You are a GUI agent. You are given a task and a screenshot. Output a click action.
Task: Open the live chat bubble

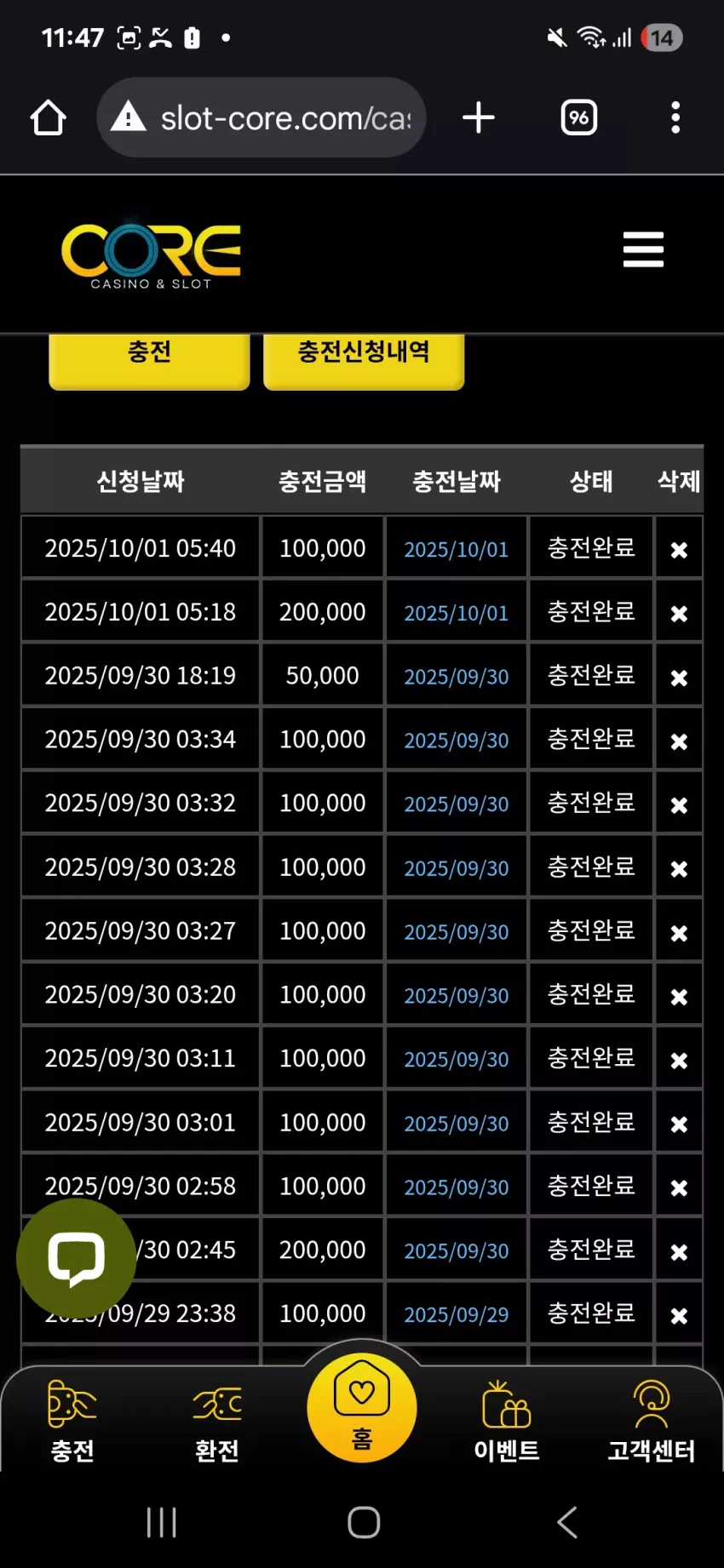pos(76,1258)
